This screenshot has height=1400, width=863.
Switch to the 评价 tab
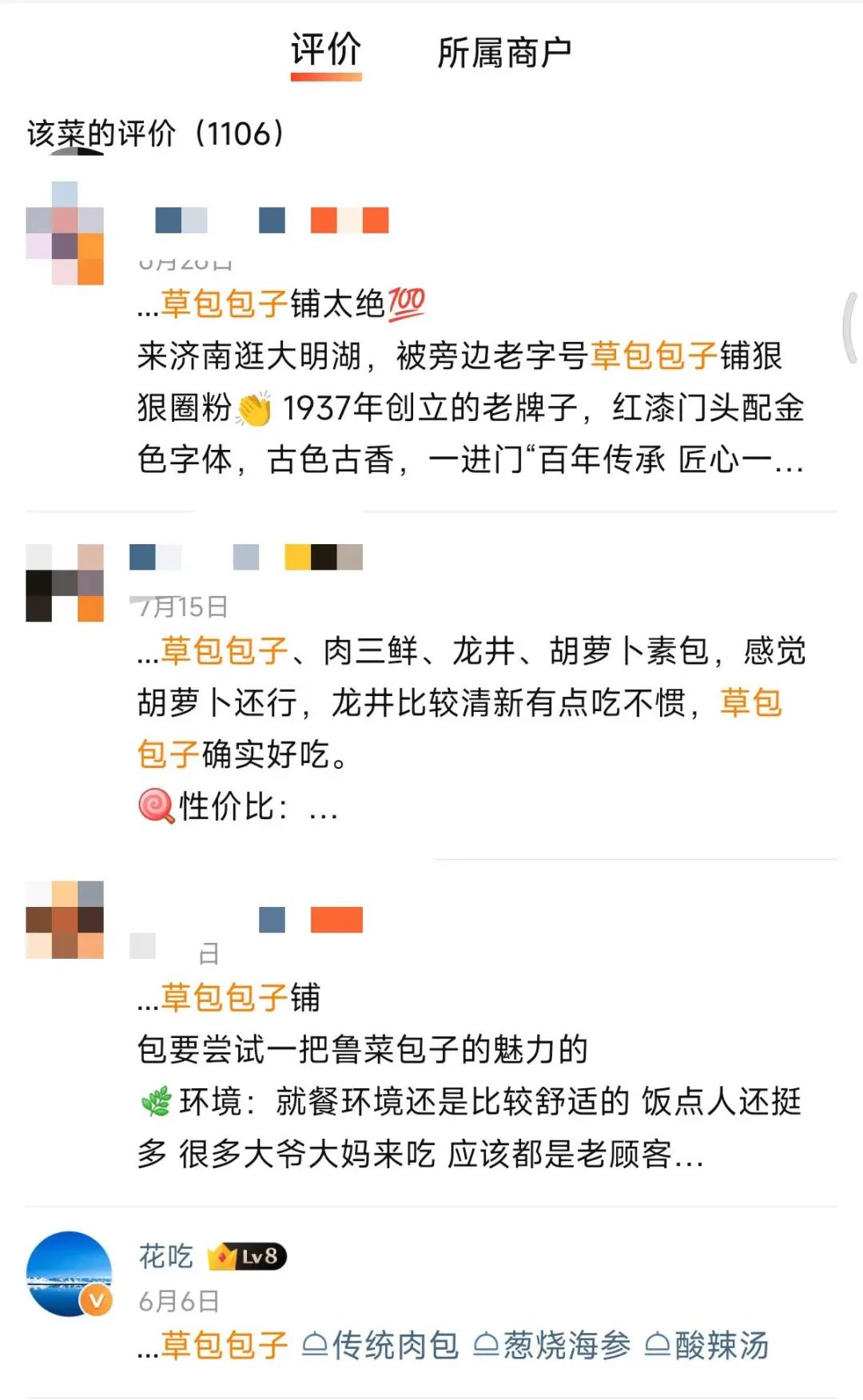tap(325, 52)
